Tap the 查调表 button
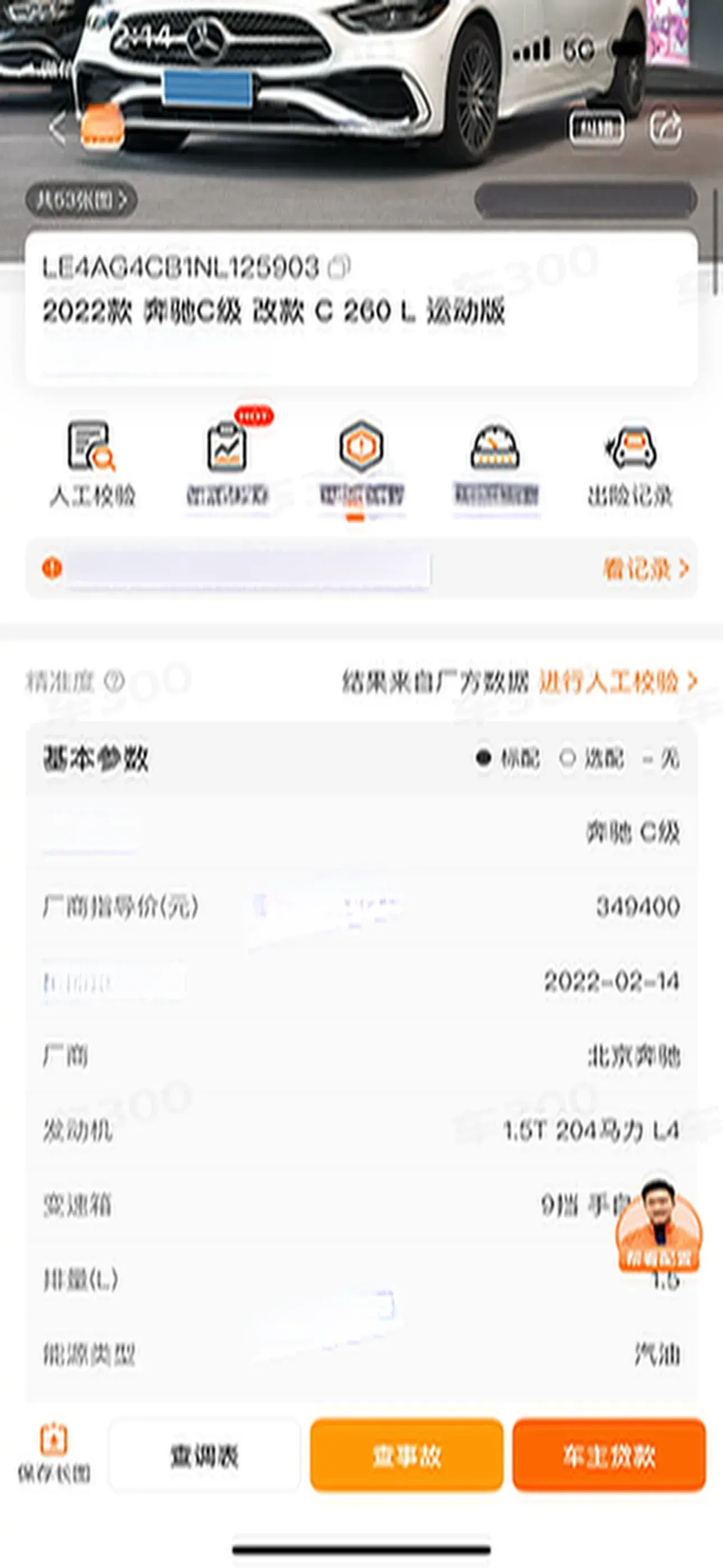The width and height of the screenshot is (723, 1568). pos(205,1455)
